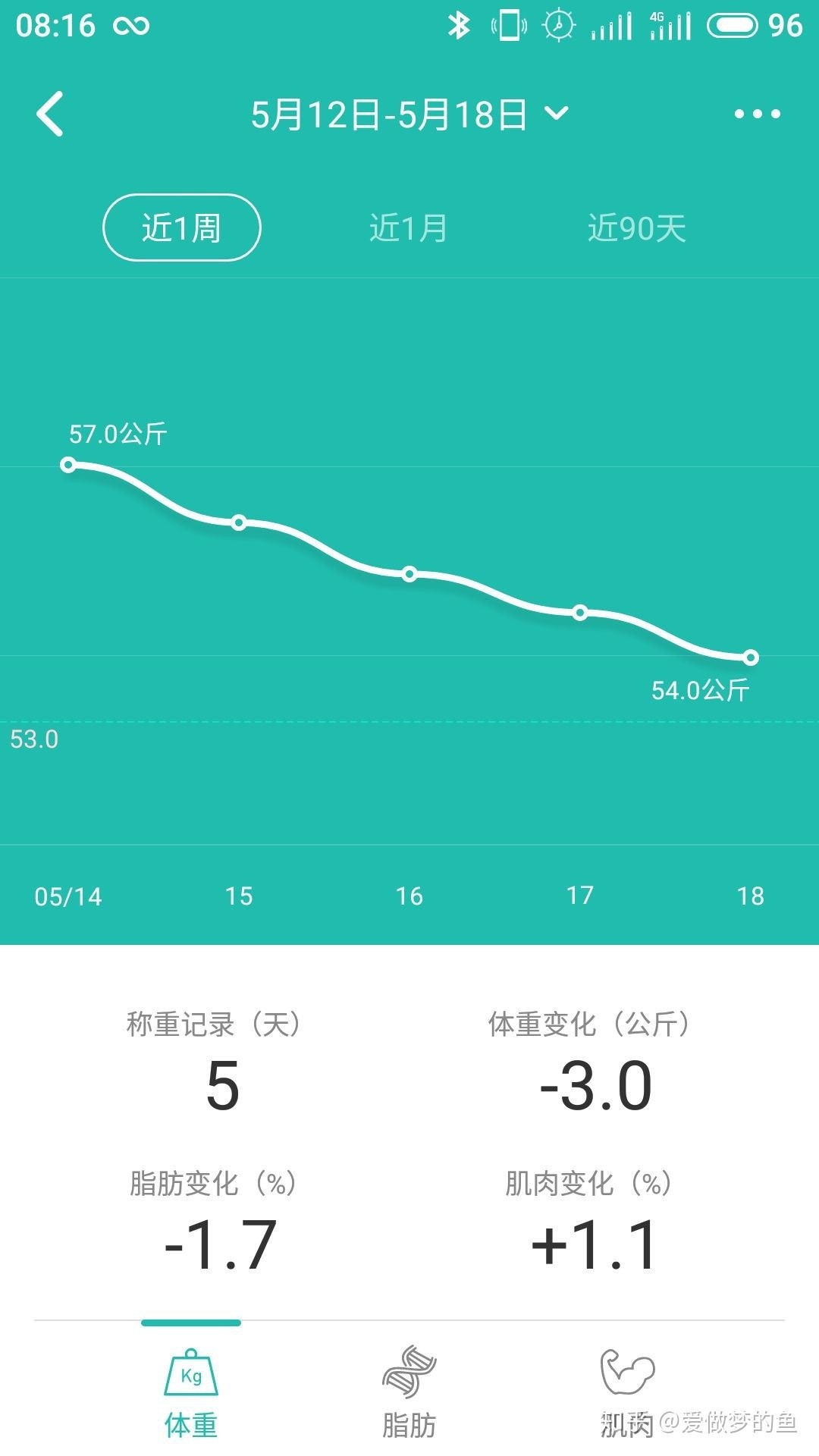Tap the 18th data point at 54.0公斤
This screenshot has height=1456, width=819.
coord(751,657)
